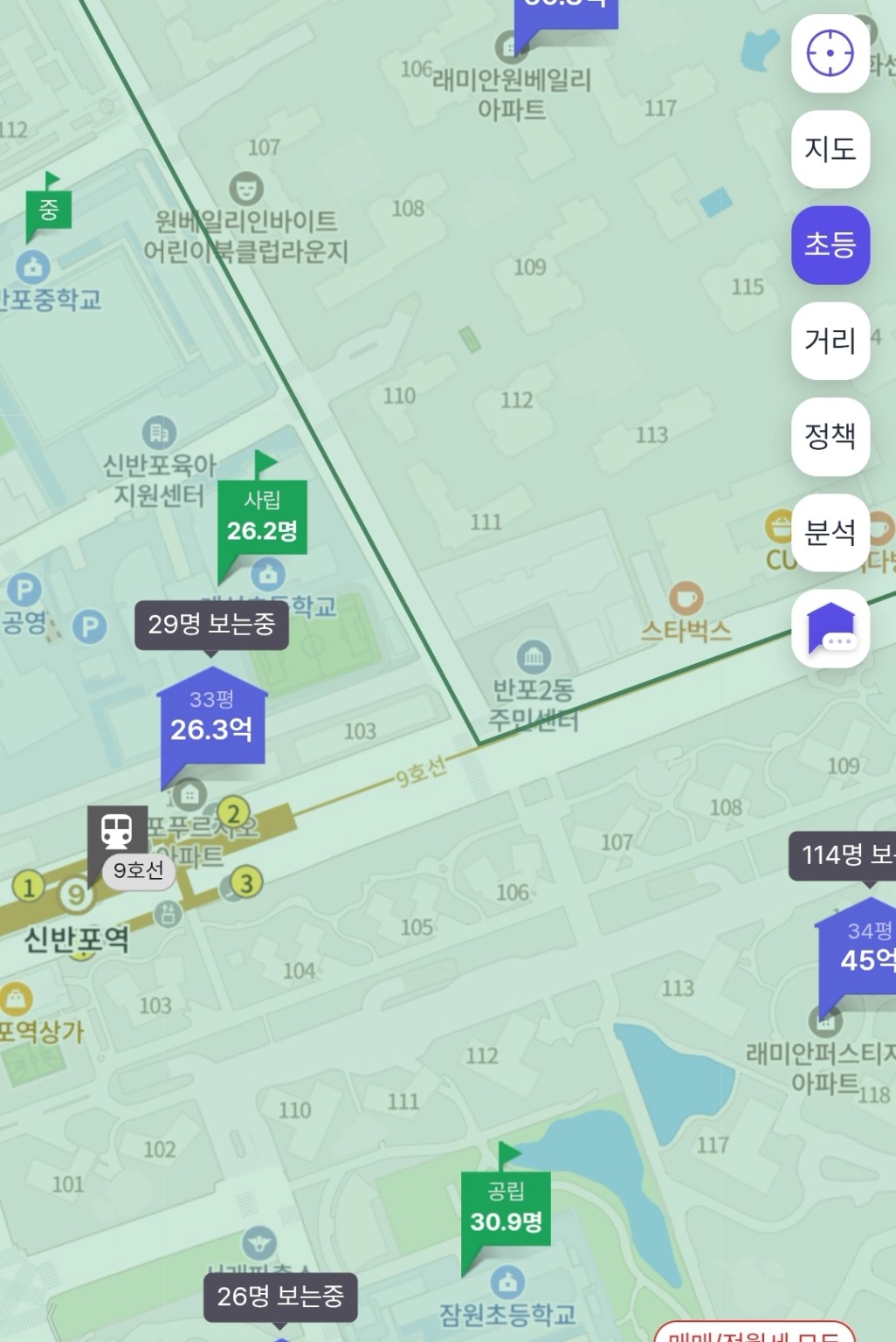Toggle the 초등 school district overlay
896x1342 pixels.
(830, 245)
